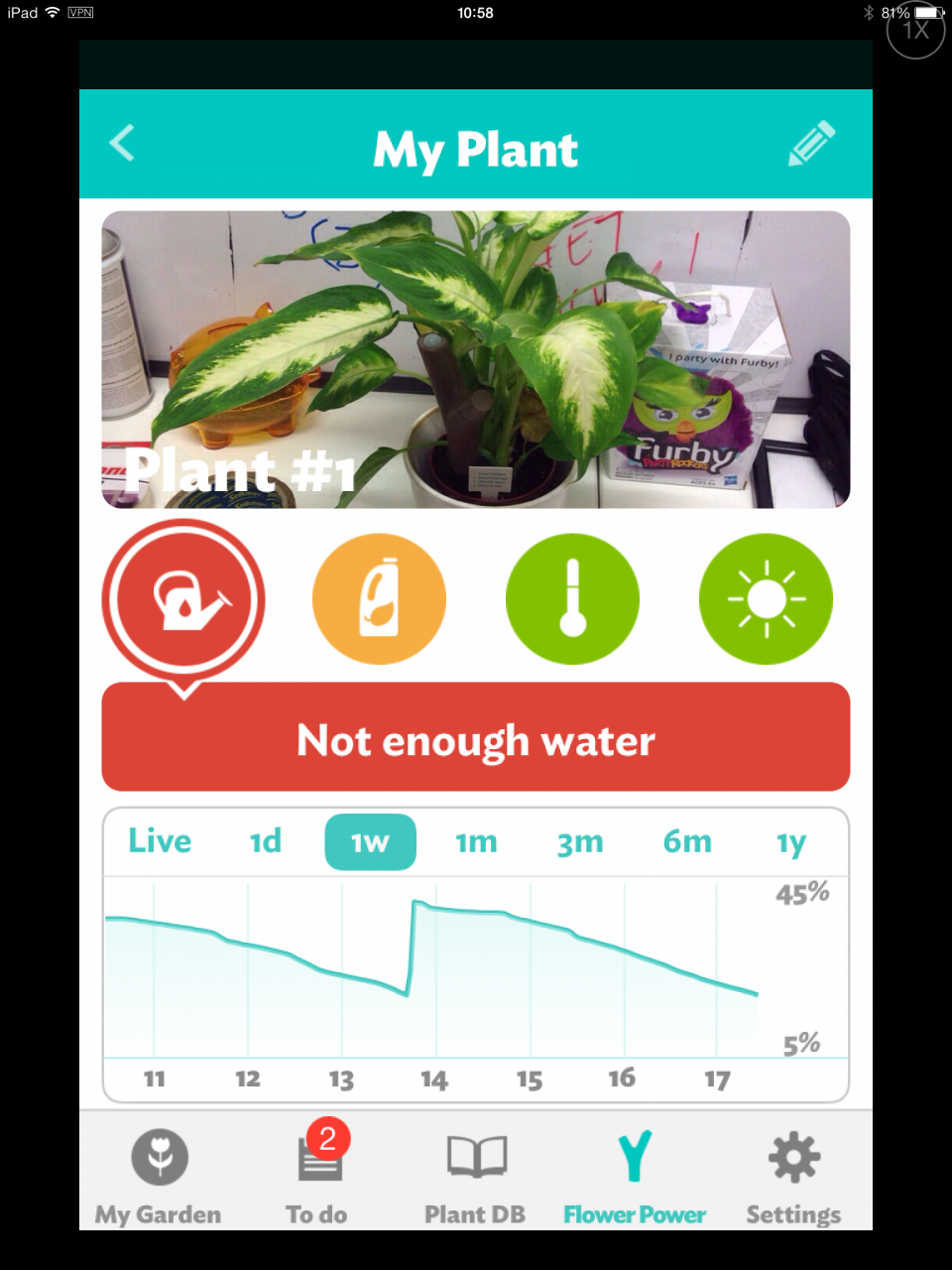Switch to the Flower Power tab

635,1177
